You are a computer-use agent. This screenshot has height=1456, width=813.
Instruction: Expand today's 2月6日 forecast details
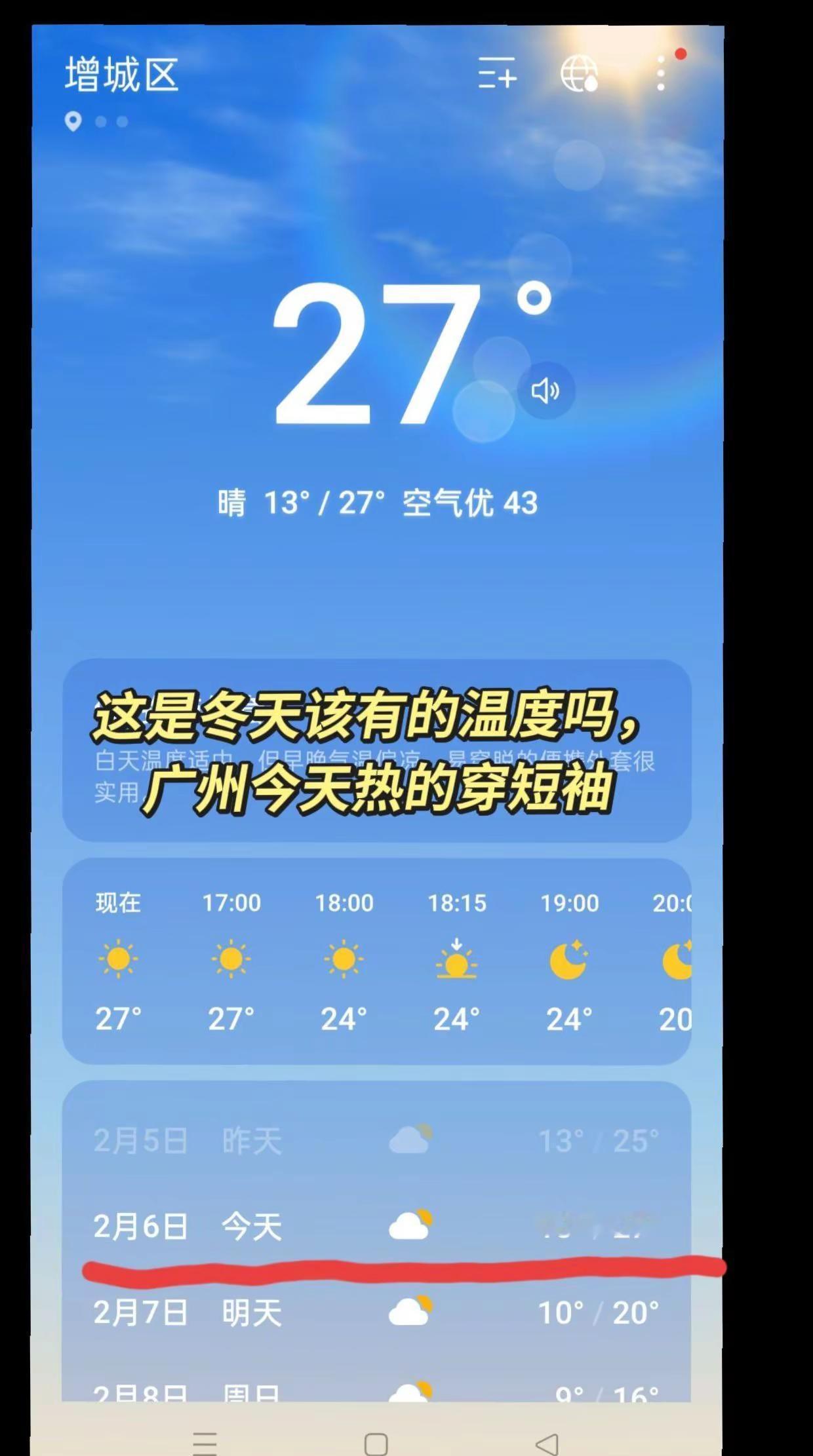pyautogui.click(x=393, y=1225)
